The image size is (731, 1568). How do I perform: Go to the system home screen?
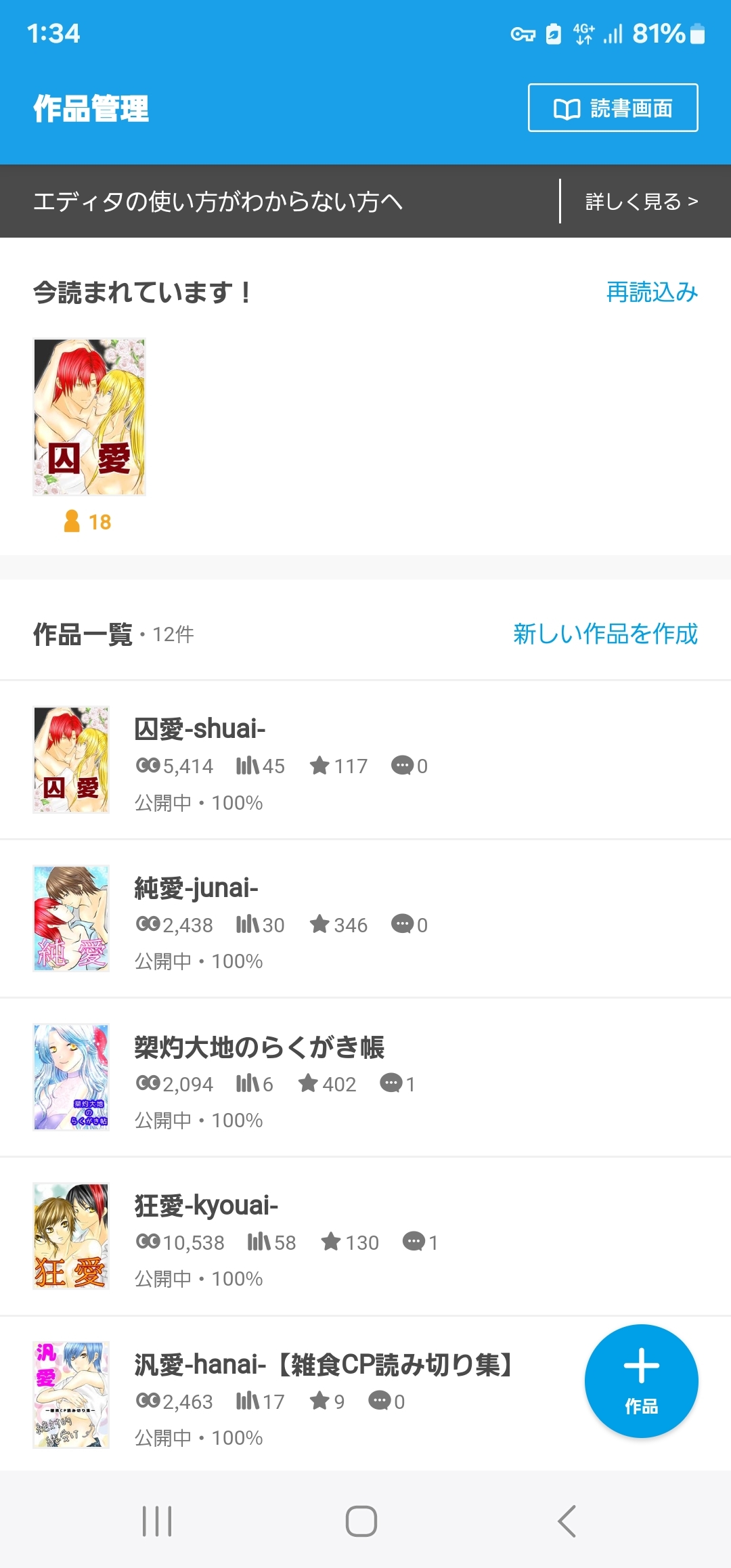[x=361, y=1521]
